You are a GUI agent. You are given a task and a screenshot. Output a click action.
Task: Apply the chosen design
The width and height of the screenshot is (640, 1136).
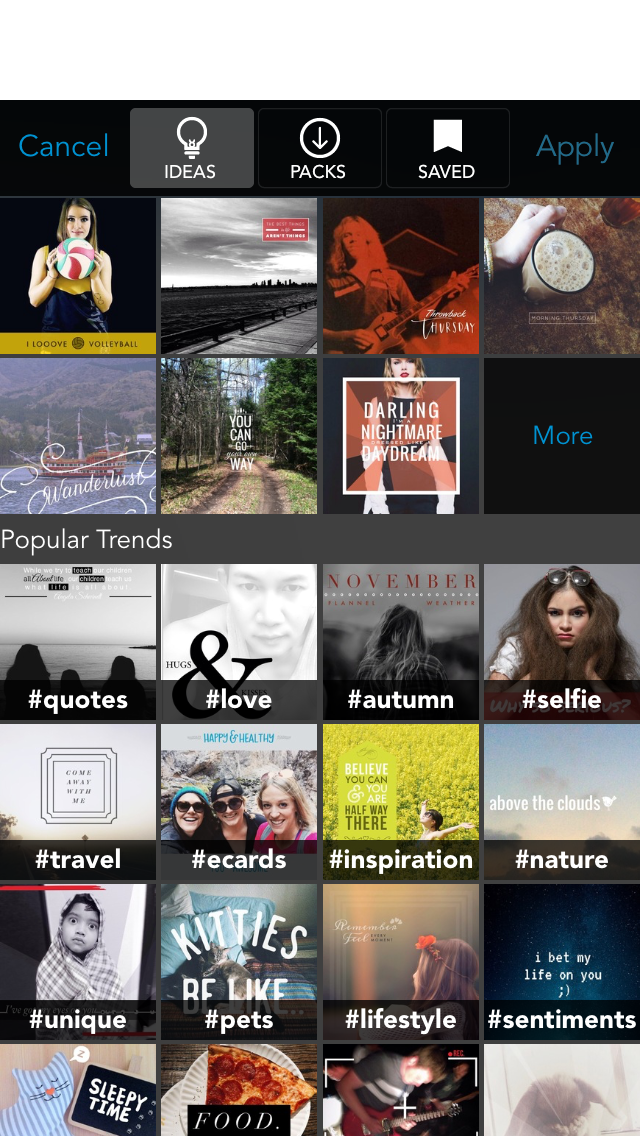pos(575,147)
